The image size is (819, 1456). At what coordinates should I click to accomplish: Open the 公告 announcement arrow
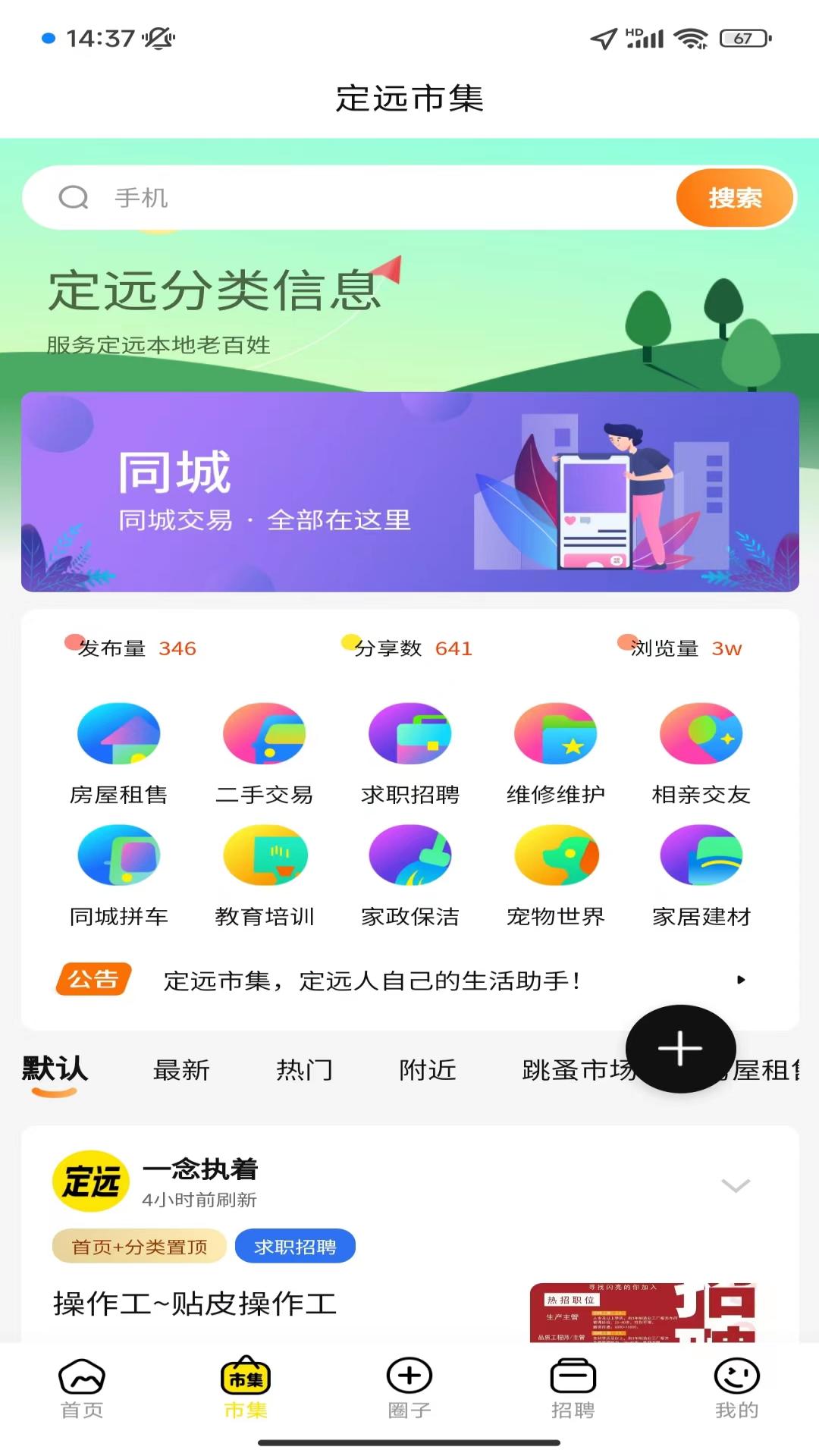pyautogui.click(x=742, y=979)
